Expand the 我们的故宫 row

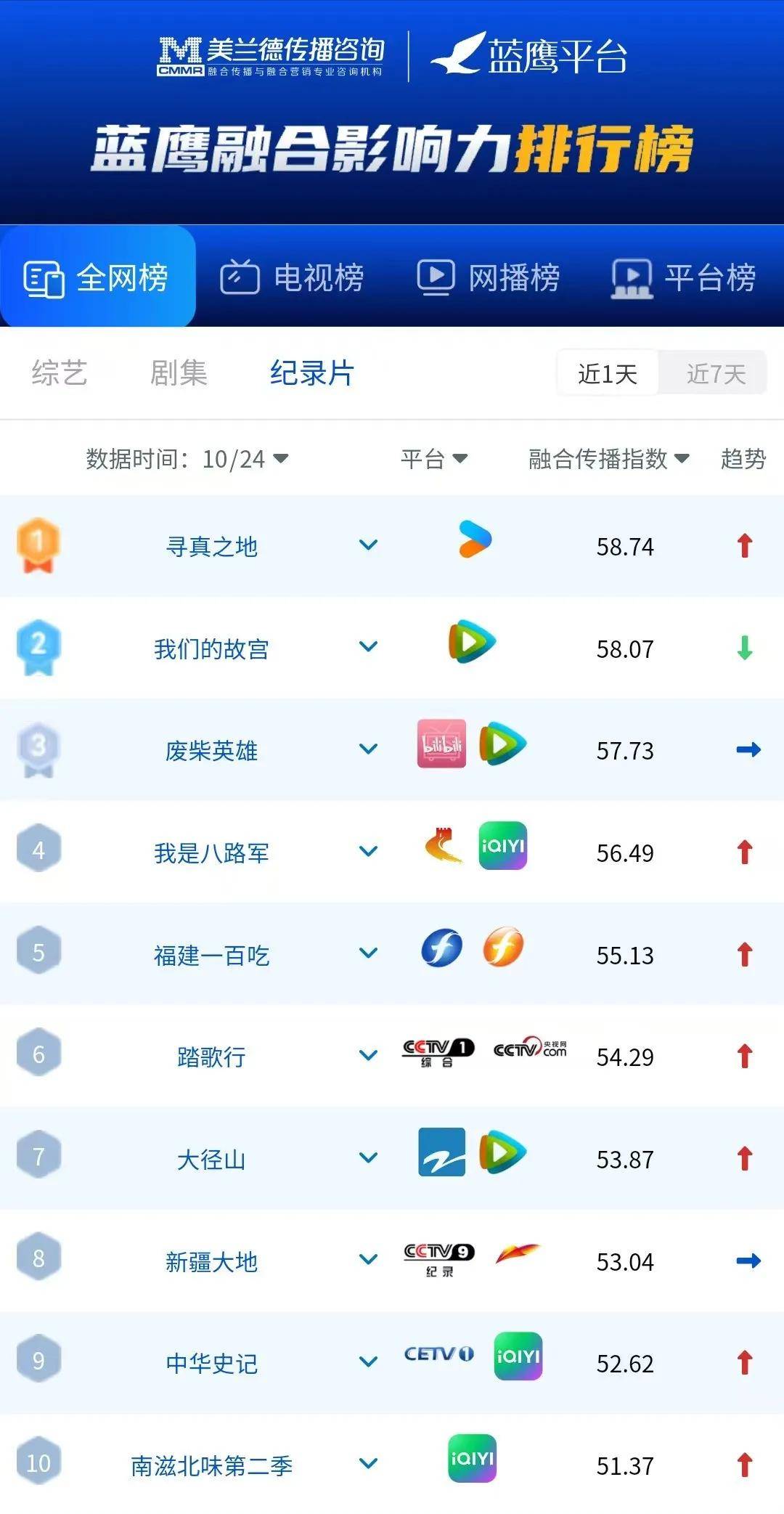point(369,647)
